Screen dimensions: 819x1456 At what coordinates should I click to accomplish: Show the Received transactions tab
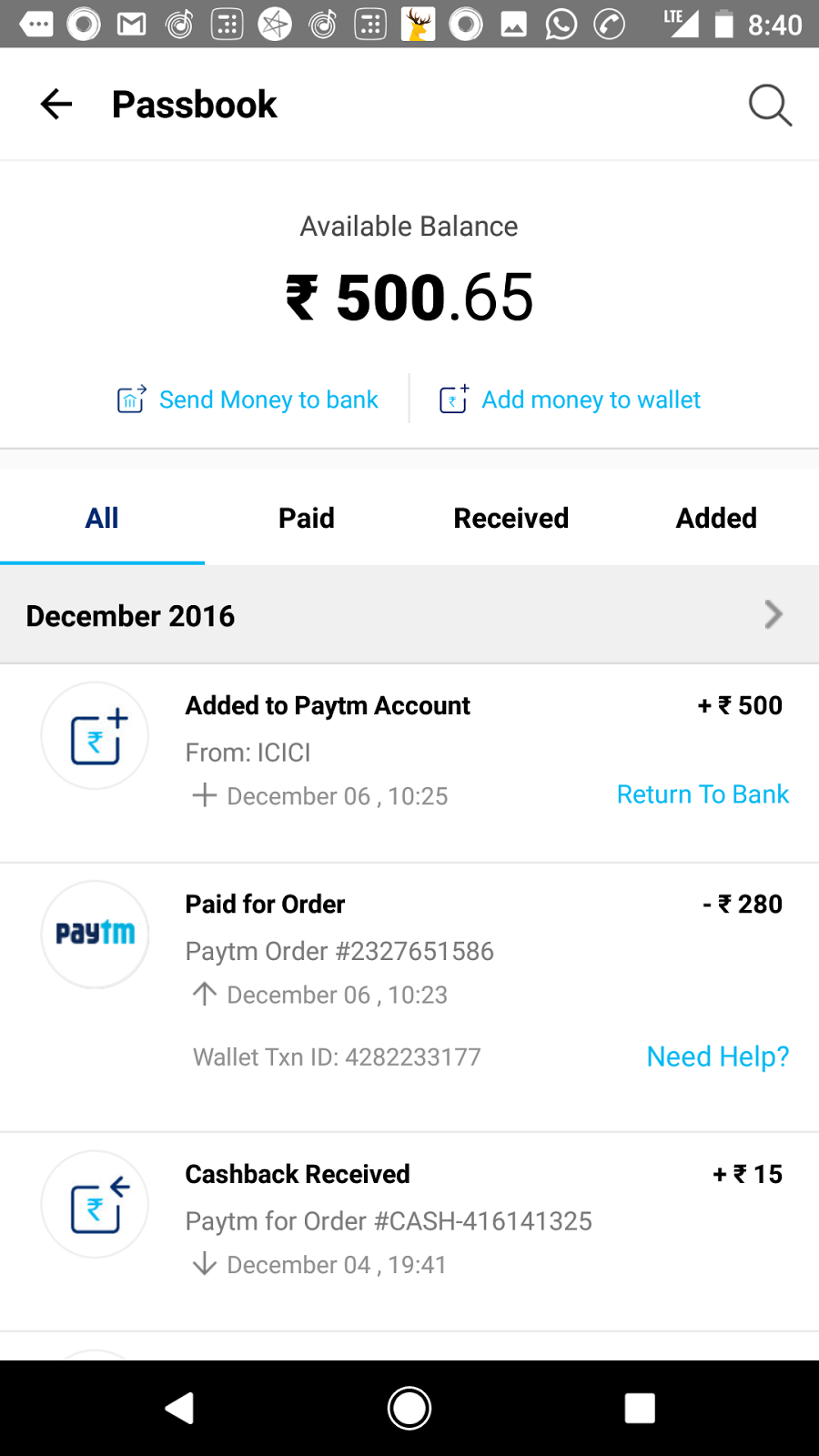(x=511, y=518)
